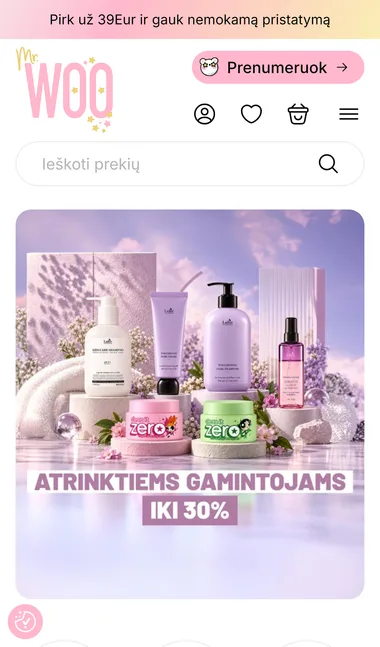Go to the Mr. Woo home logo
This screenshot has width=380, height=647.
point(65,90)
